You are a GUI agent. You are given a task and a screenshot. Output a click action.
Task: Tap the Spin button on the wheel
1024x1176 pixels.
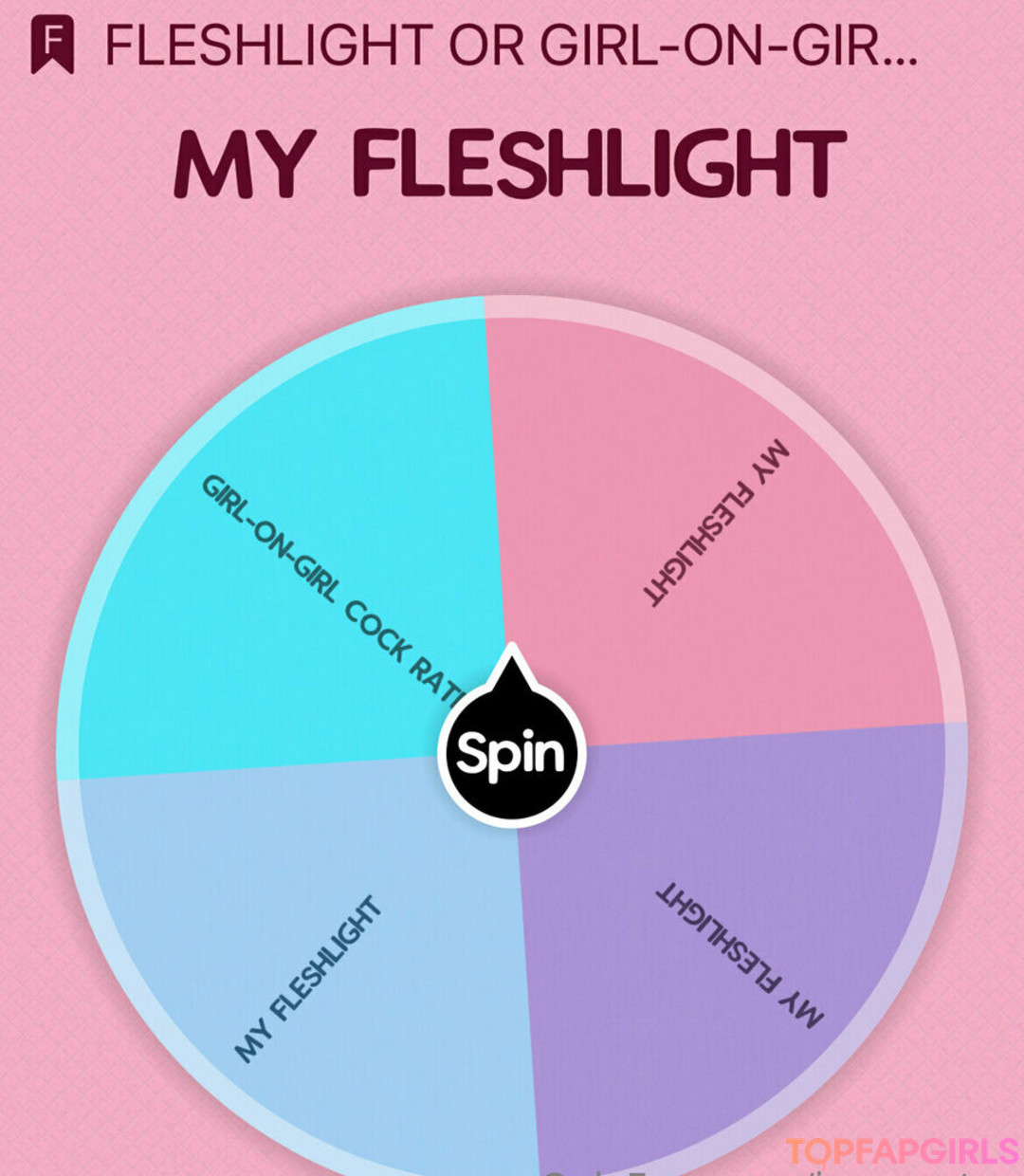[x=511, y=754]
